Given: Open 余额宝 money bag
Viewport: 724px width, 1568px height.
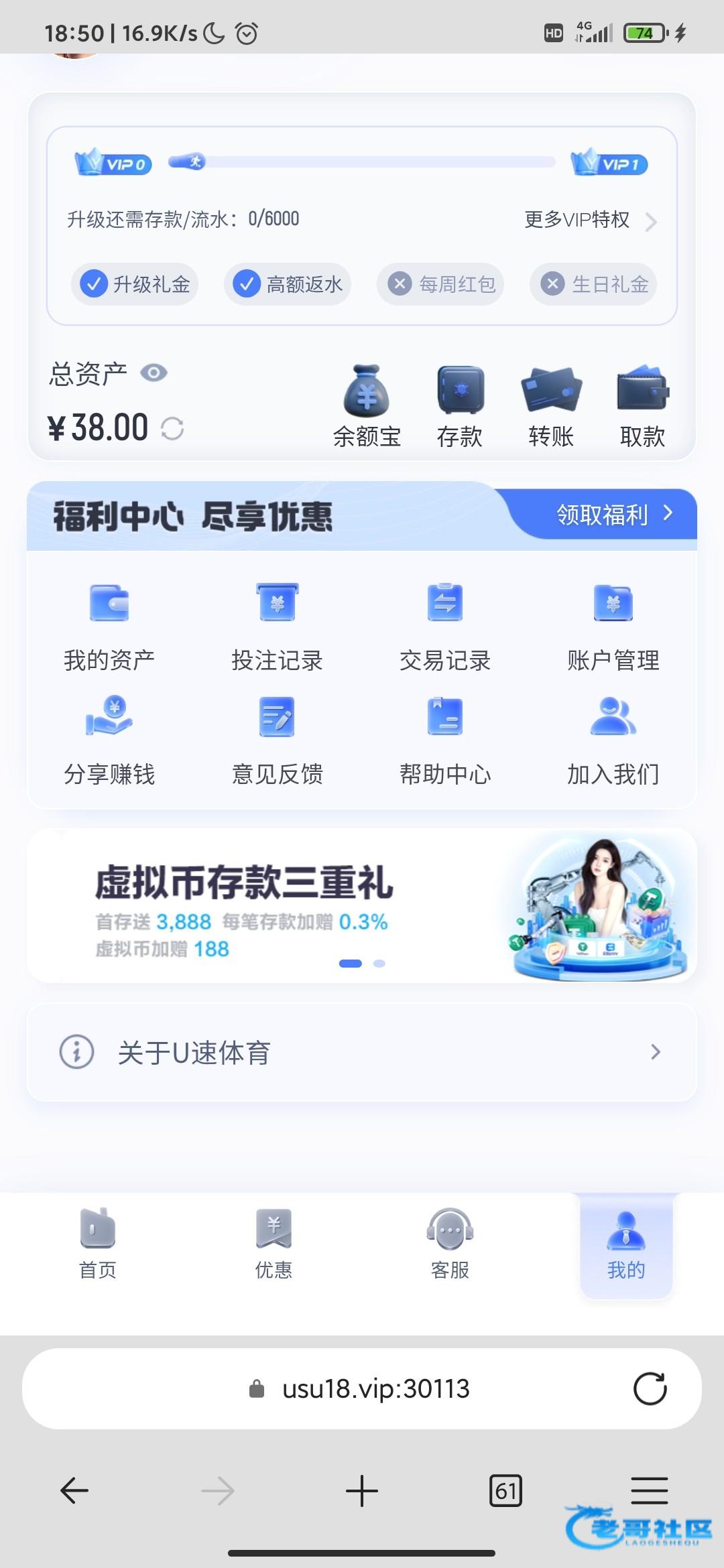Looking at the screenshot, I should point(367,406).
